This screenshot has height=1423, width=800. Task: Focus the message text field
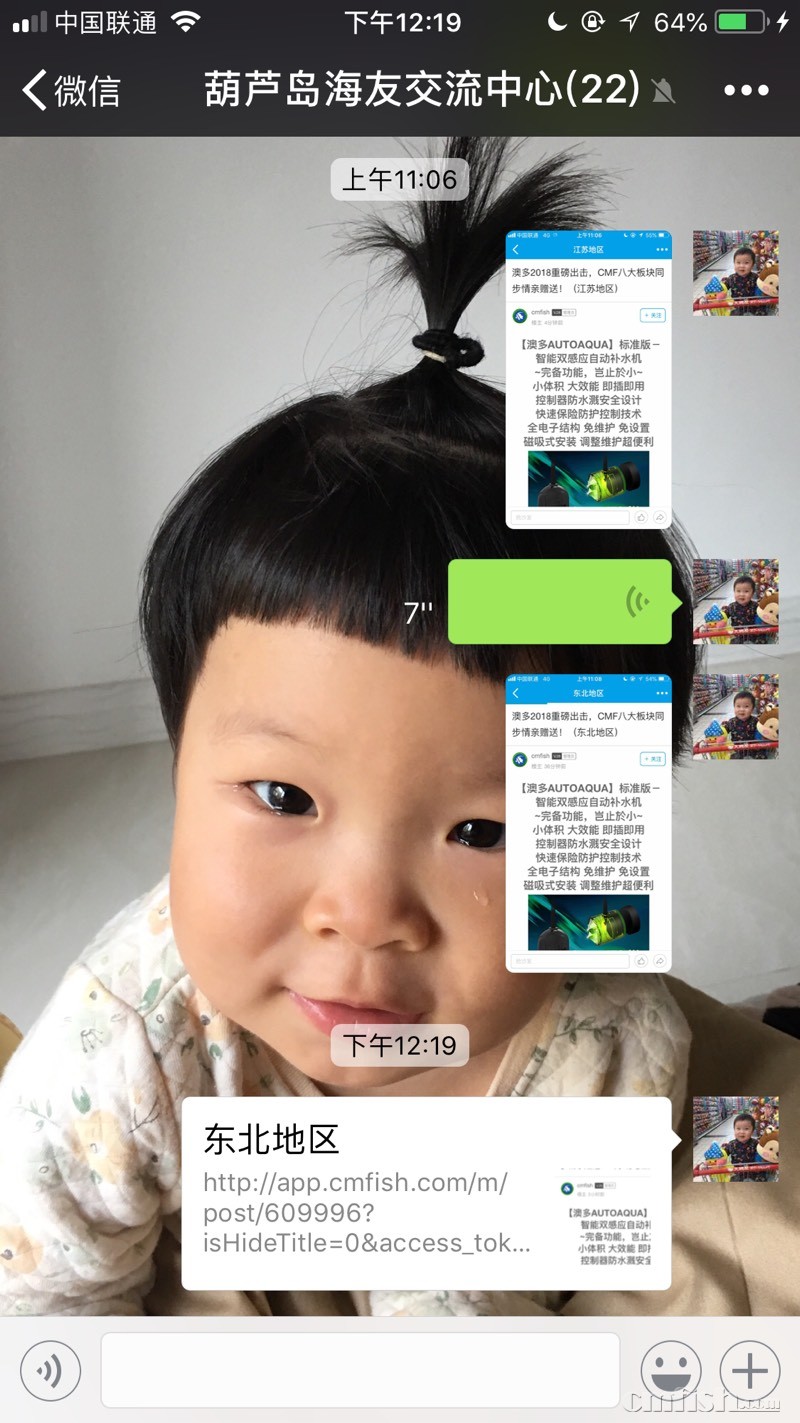tap(360, 1370)
